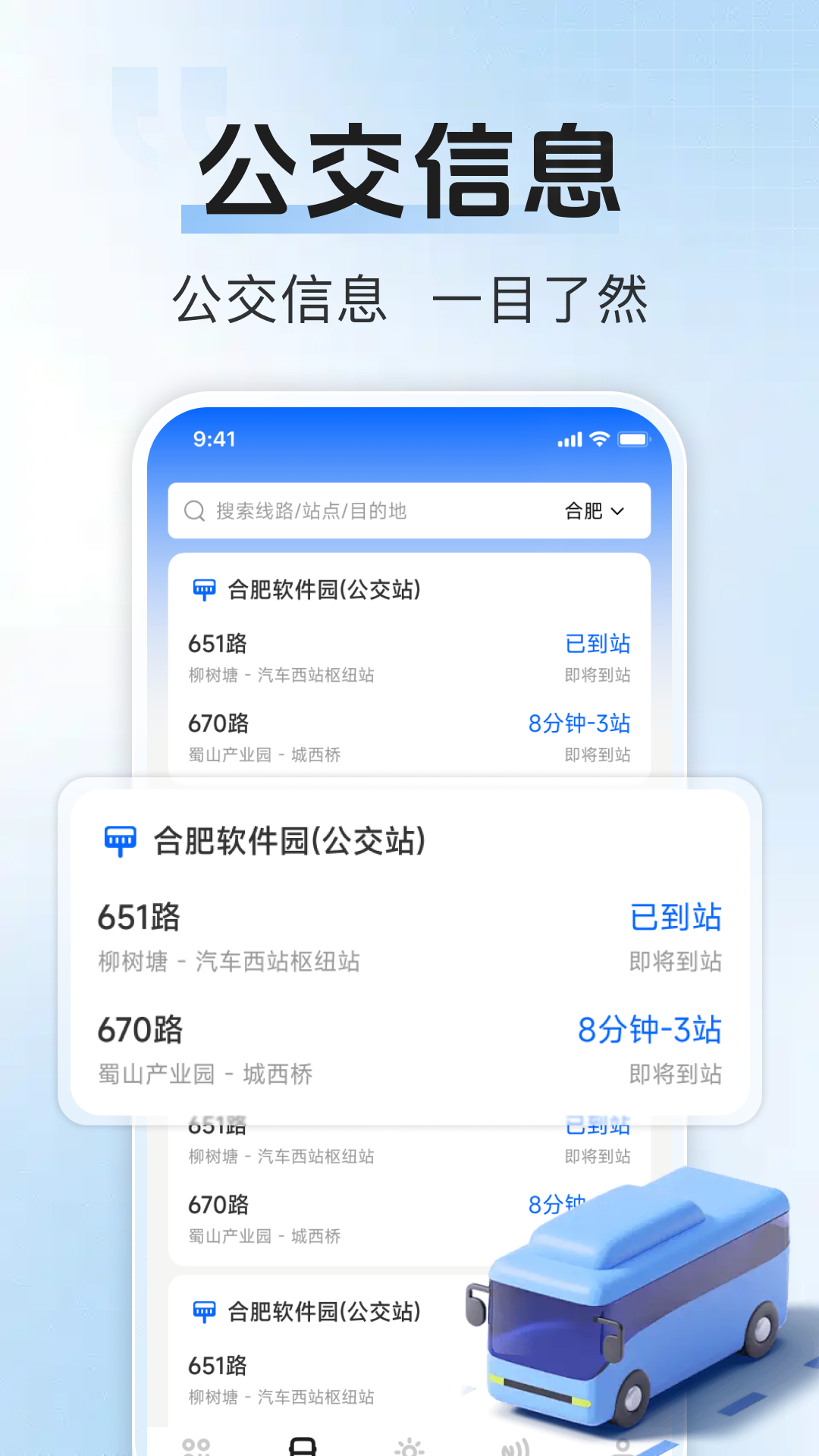This screenshot has width=819, height=1456.
Task: Switch to the bus tab in bottom navigation
Action: pos(303,1445)
